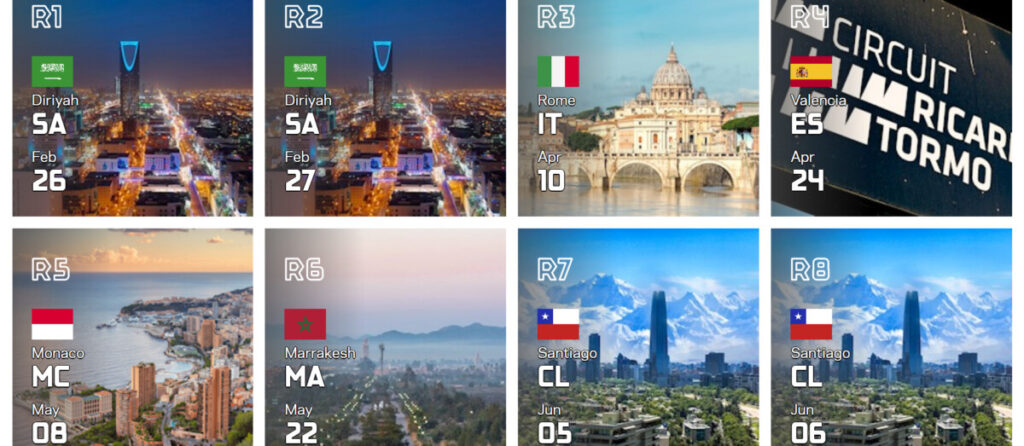Open the R4 Valencia race card
This screenshot has height=446, width=1024.
click(x=891, y=108)
